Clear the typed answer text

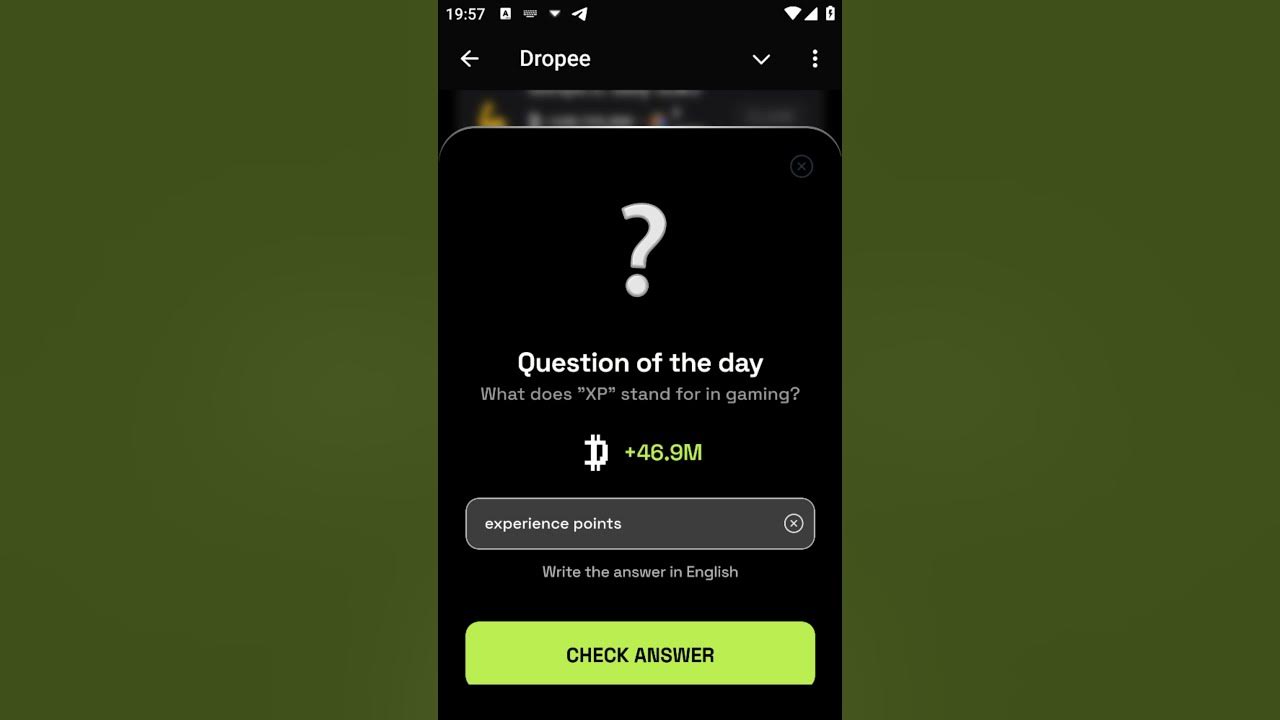click(x=793, y=524)
